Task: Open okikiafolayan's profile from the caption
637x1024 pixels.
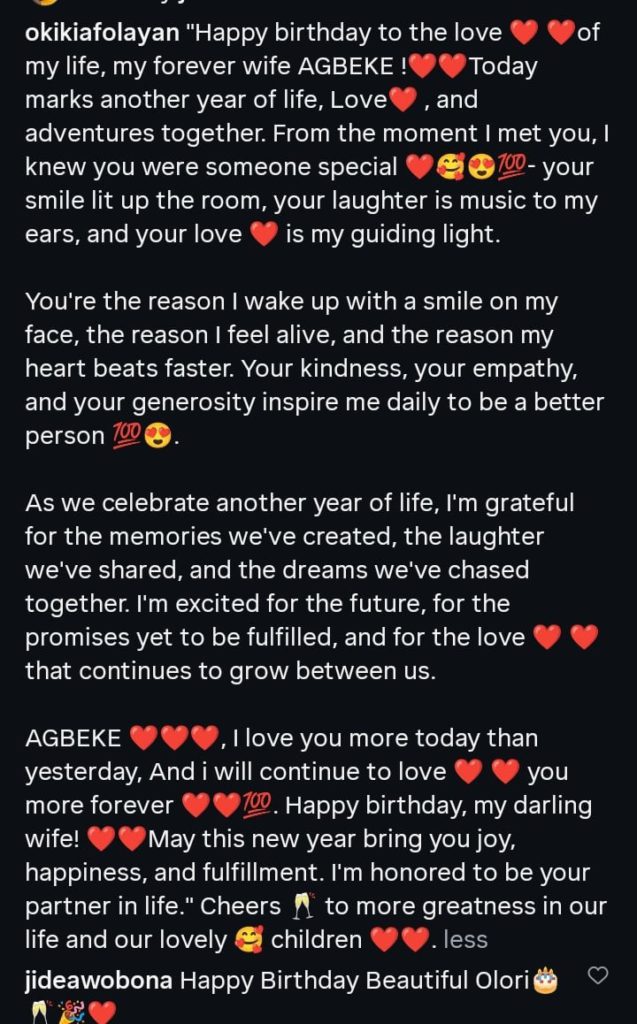Action: [102, 33]
